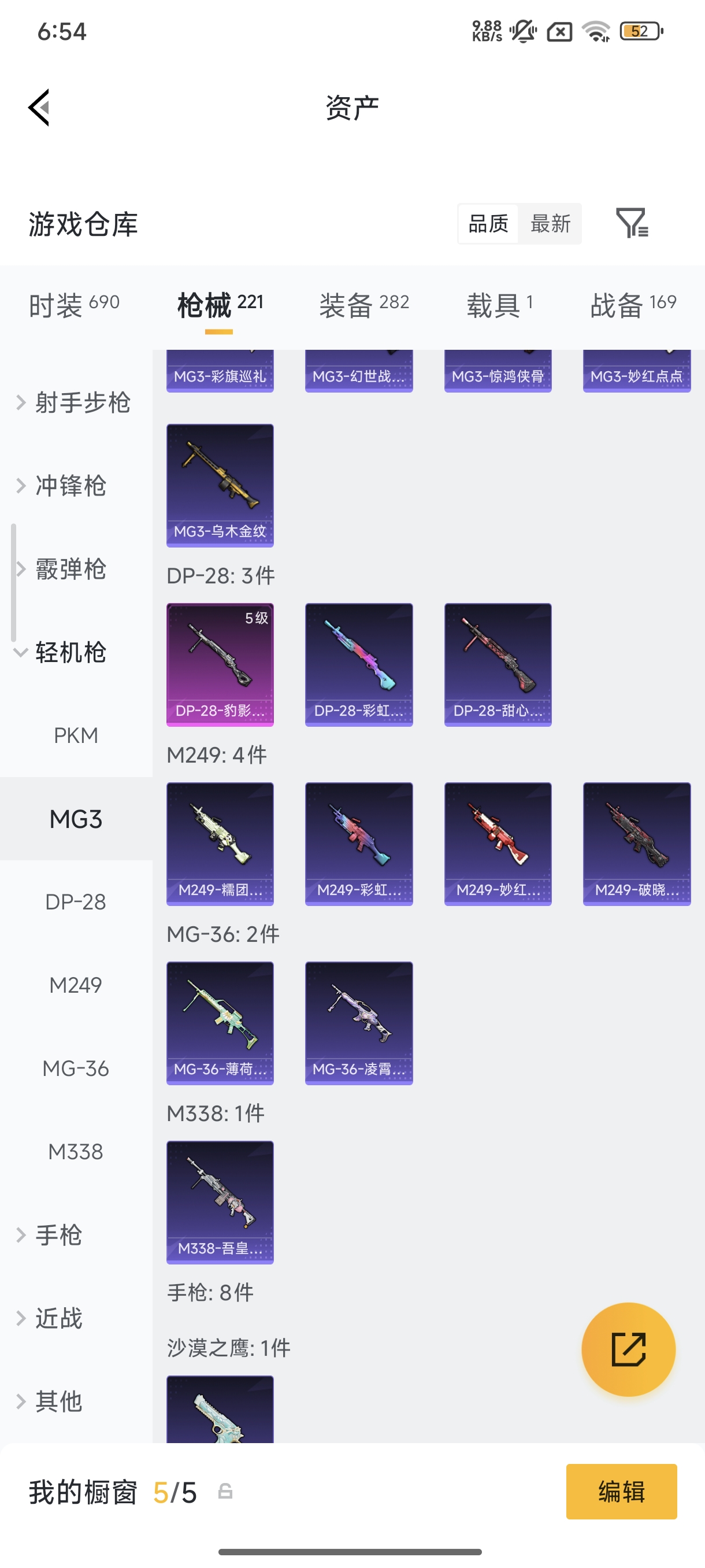Tap the 编辑 button for 我的橱窗
The height and width of the screenshot is (1568, 705).
click(621, 1491)
